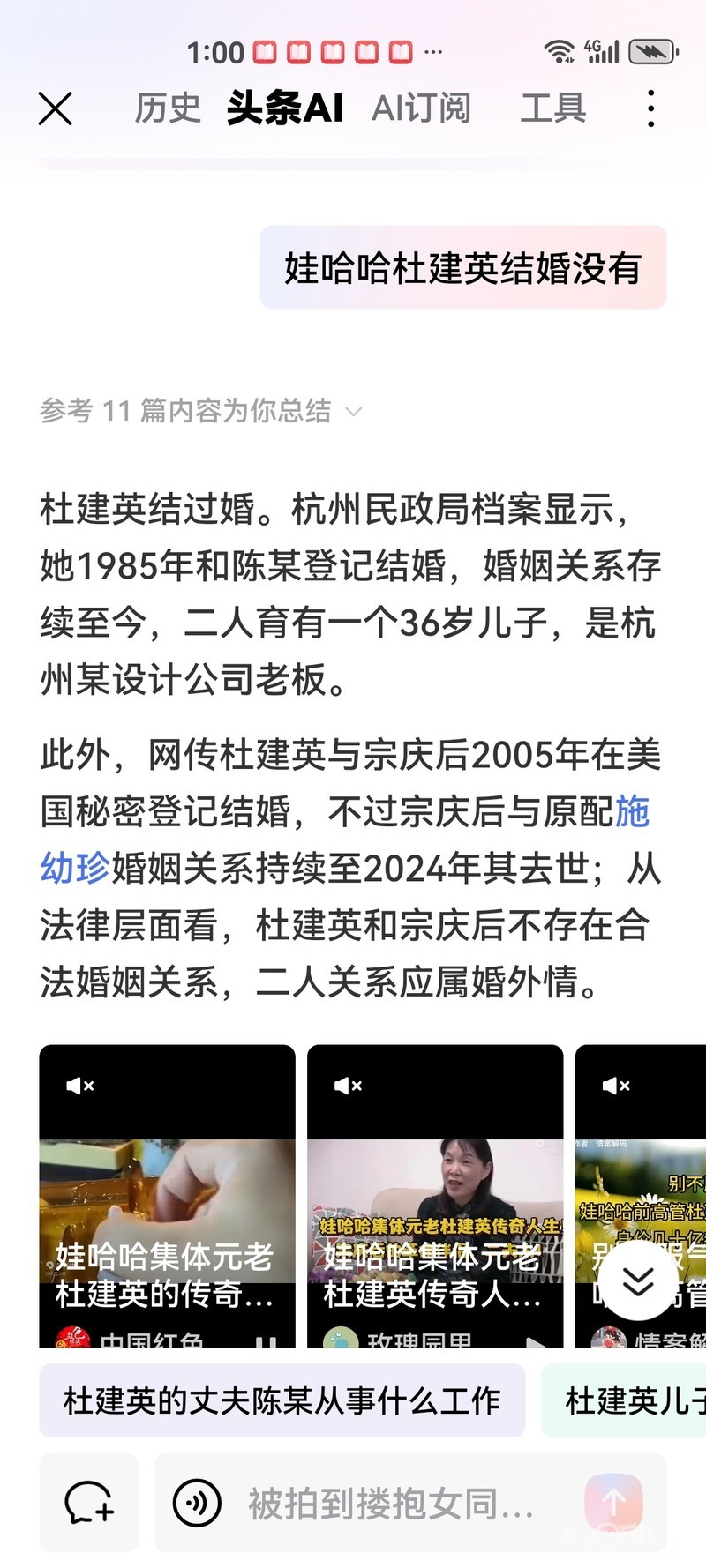
Task: Focus the message input field
Action: tap(393, 1503)
